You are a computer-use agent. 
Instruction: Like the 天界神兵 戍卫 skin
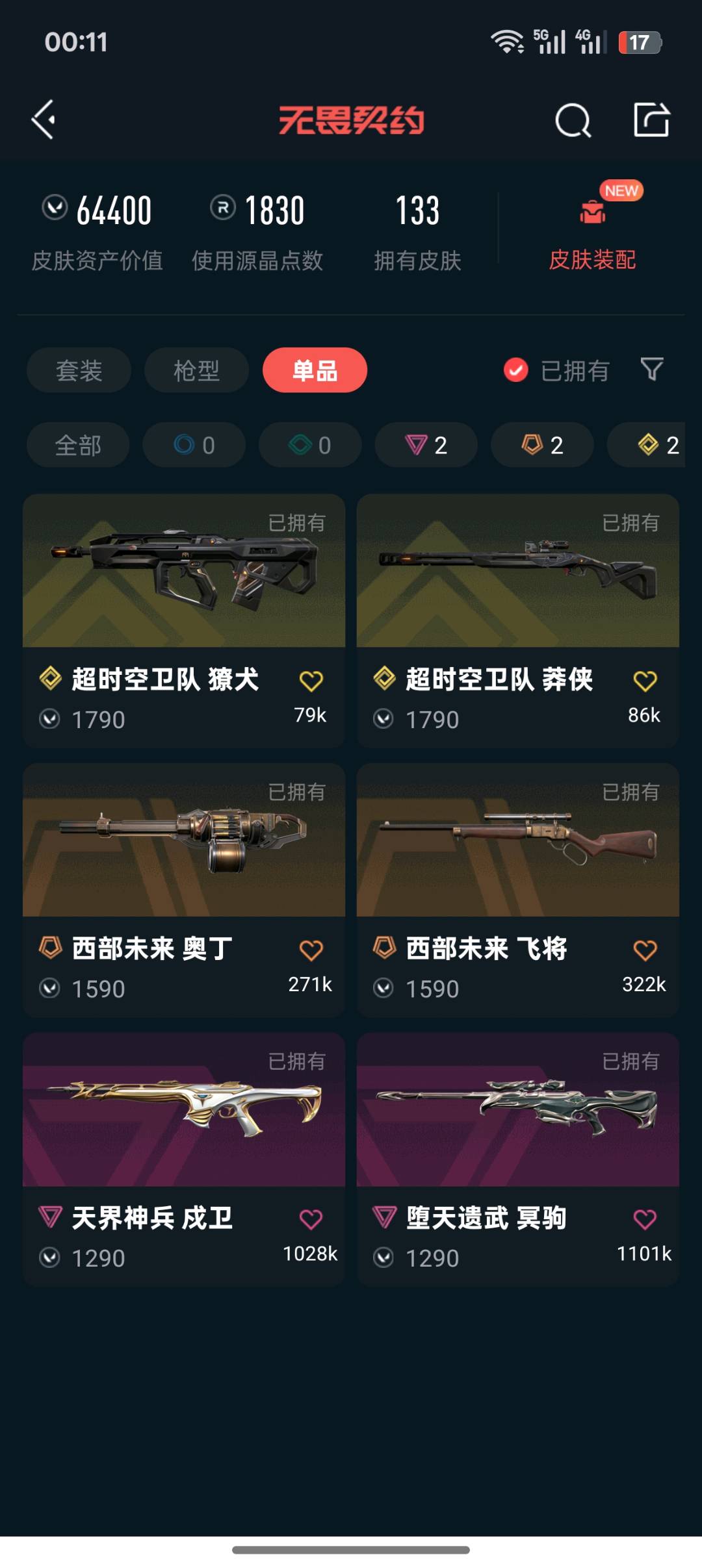311,1219
